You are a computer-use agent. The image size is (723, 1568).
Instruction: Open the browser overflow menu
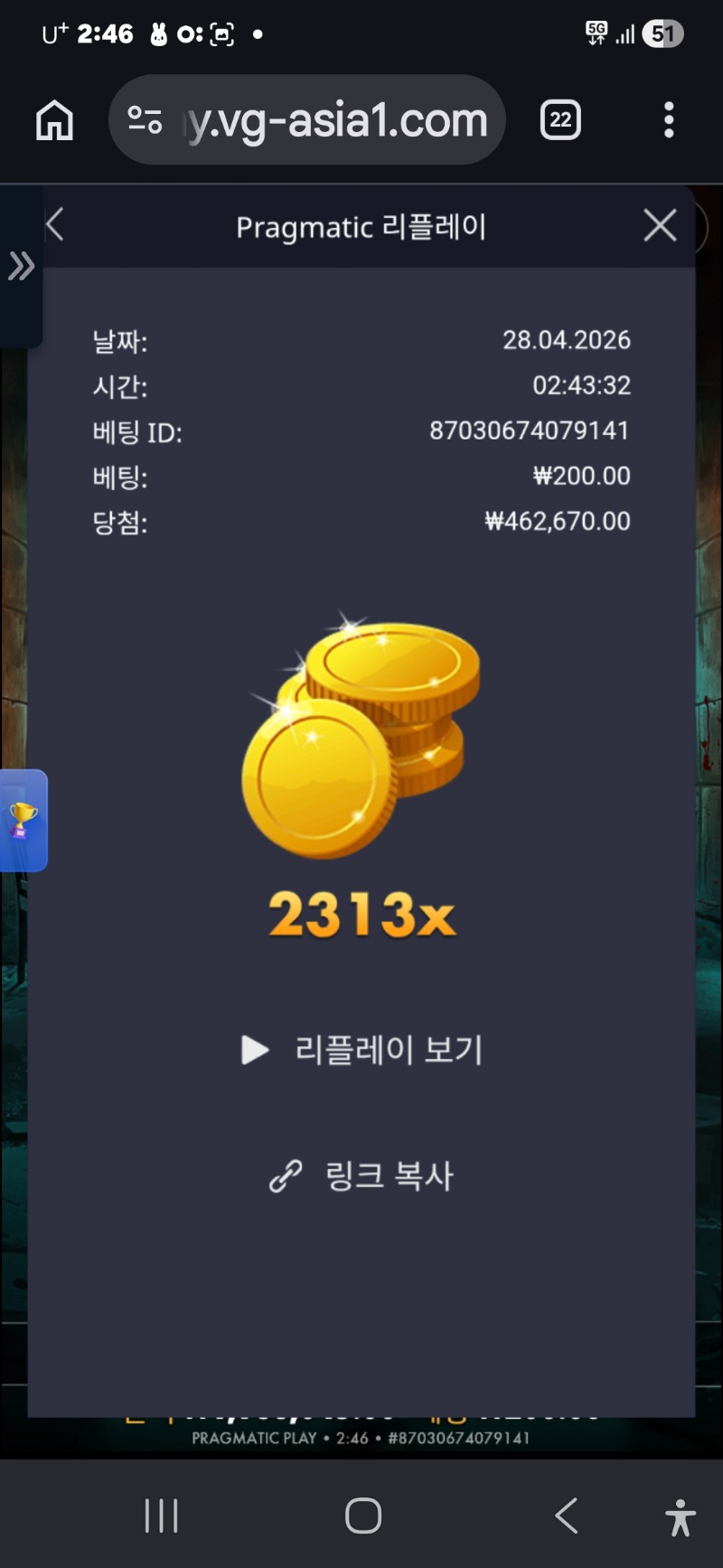[x=669, y=120]
